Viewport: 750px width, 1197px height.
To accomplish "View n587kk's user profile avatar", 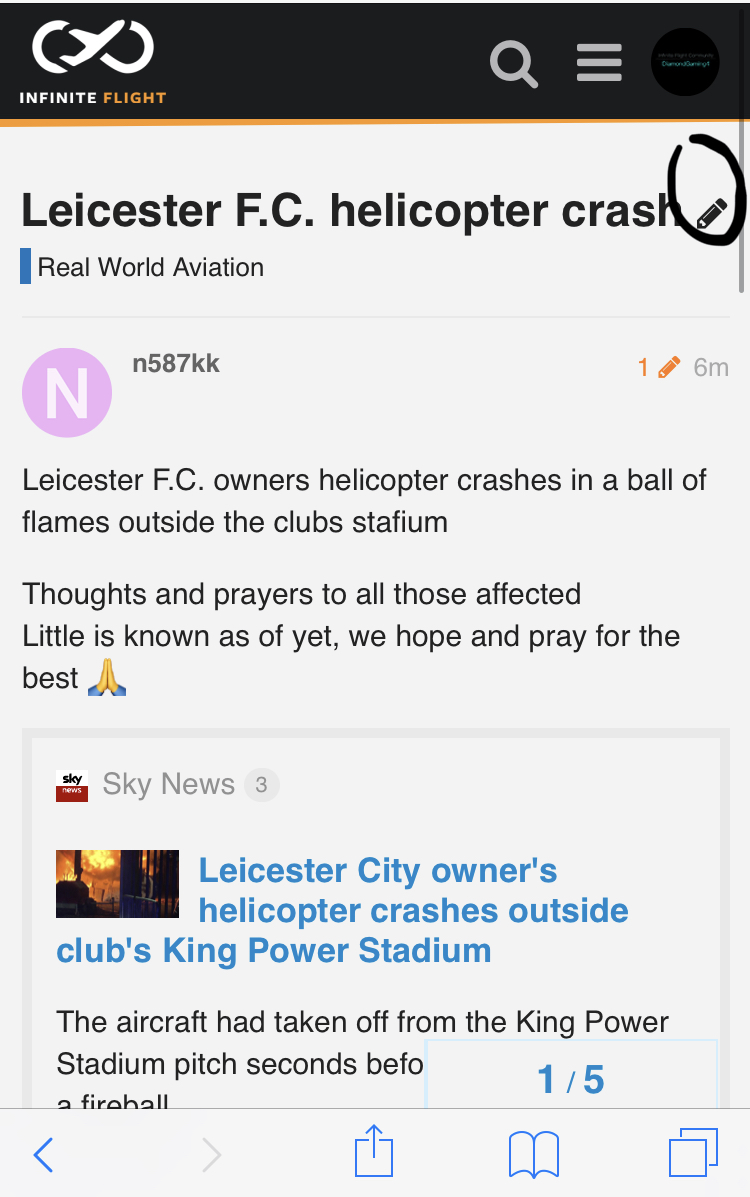I will pos(67,392).
